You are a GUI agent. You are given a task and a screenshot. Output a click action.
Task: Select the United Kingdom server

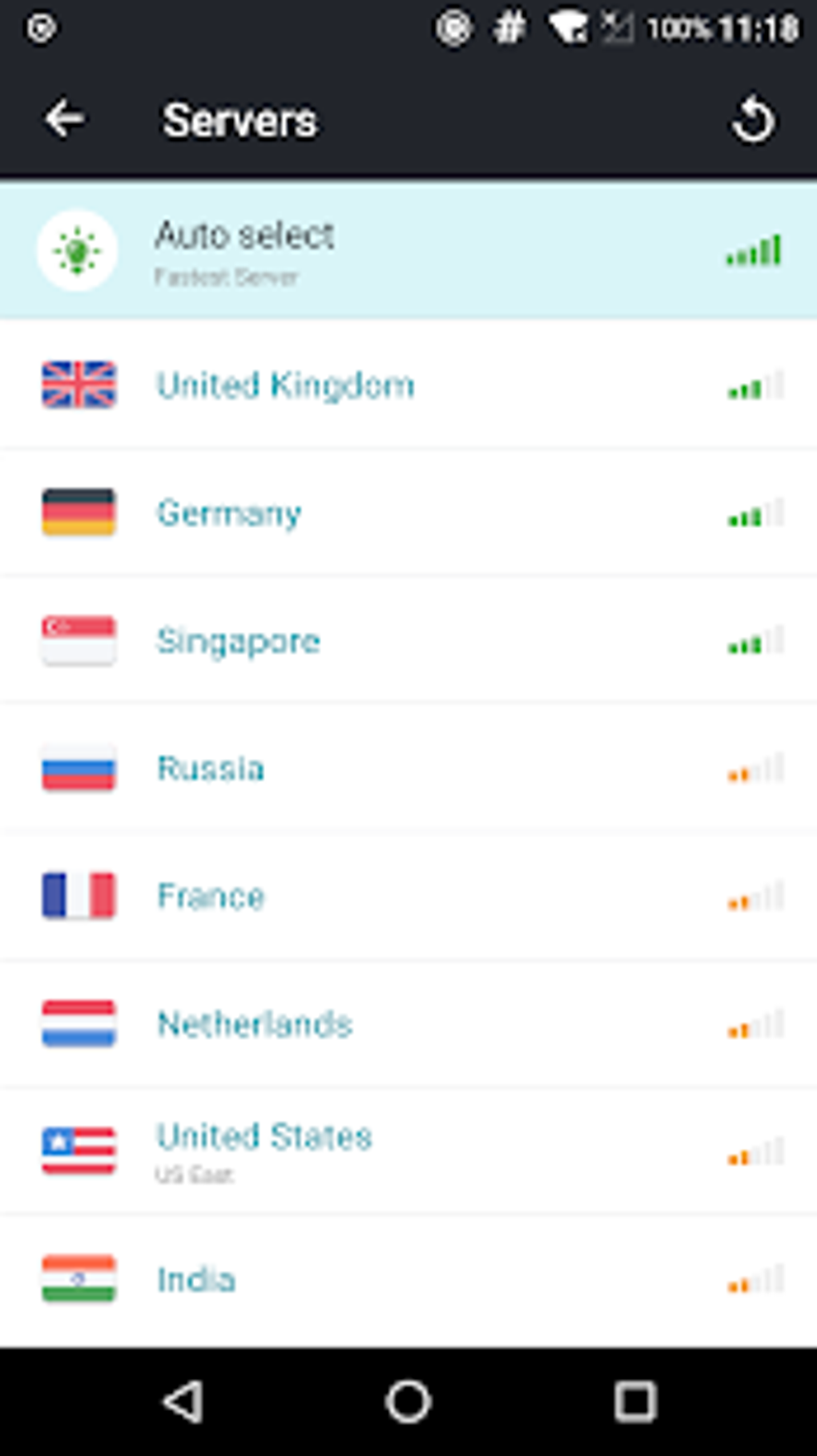[408, 385]
